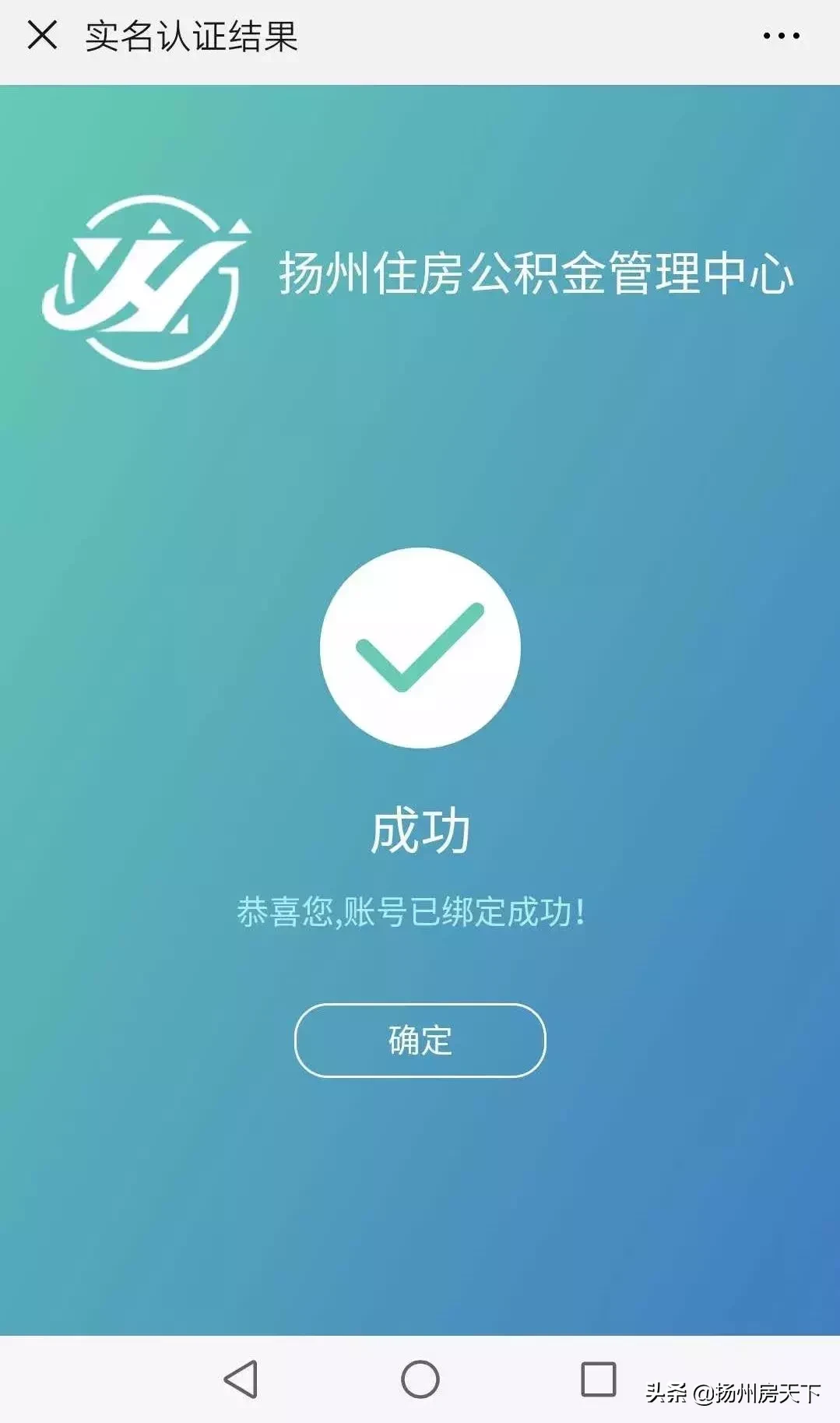Go to the home screen
Image resolution: width=840 pixels, height=1423 pixels.
(x=420, y=1379)
